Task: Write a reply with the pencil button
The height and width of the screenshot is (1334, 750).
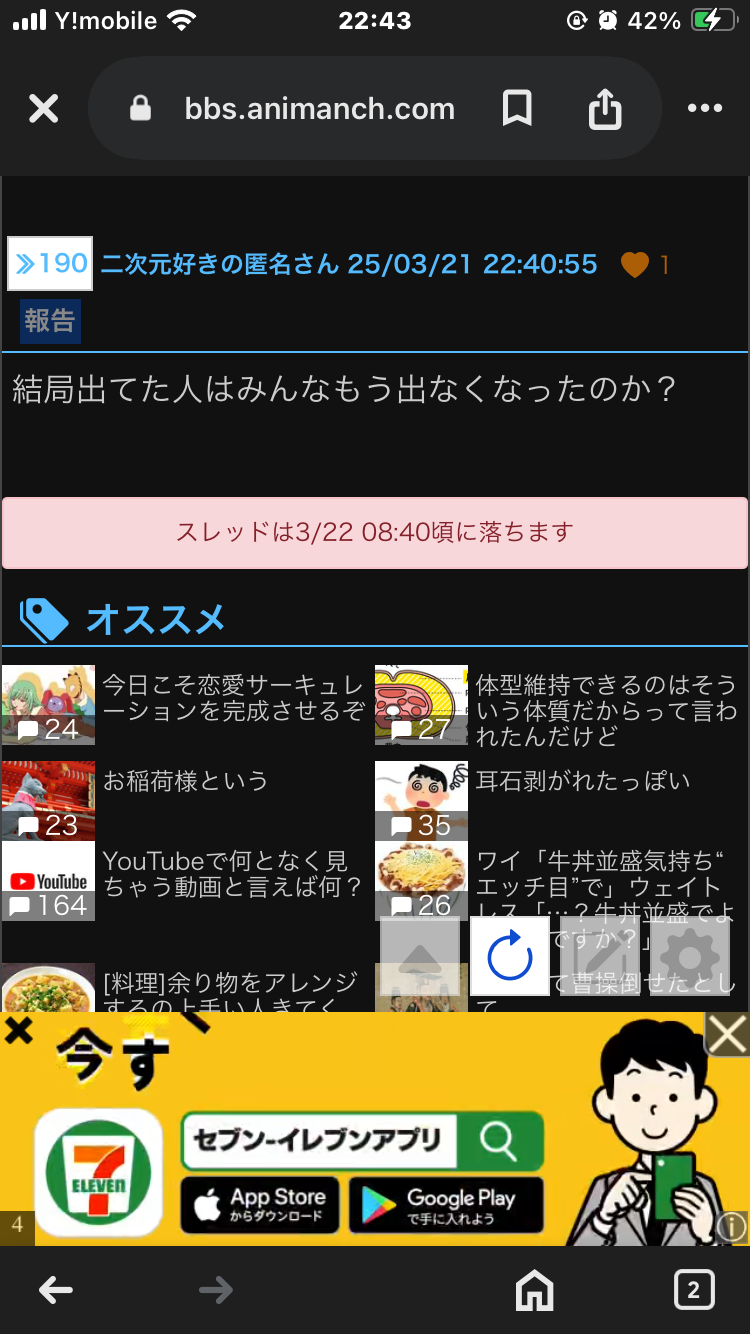Action: (x=600, y=956)
